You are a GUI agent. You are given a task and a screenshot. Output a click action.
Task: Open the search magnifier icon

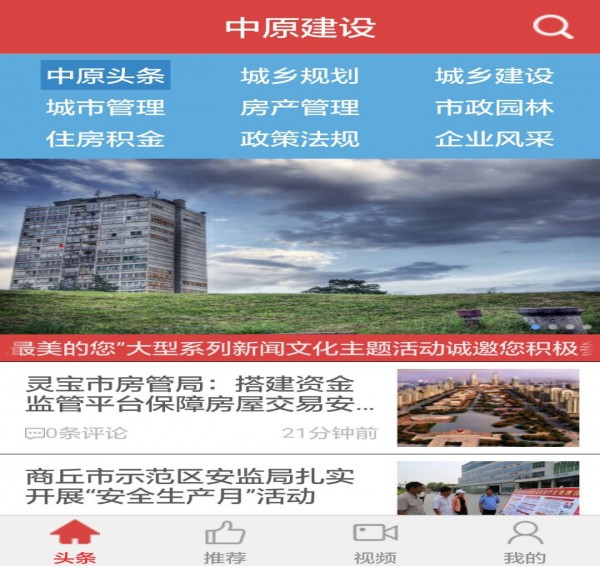tap(552, 27)
